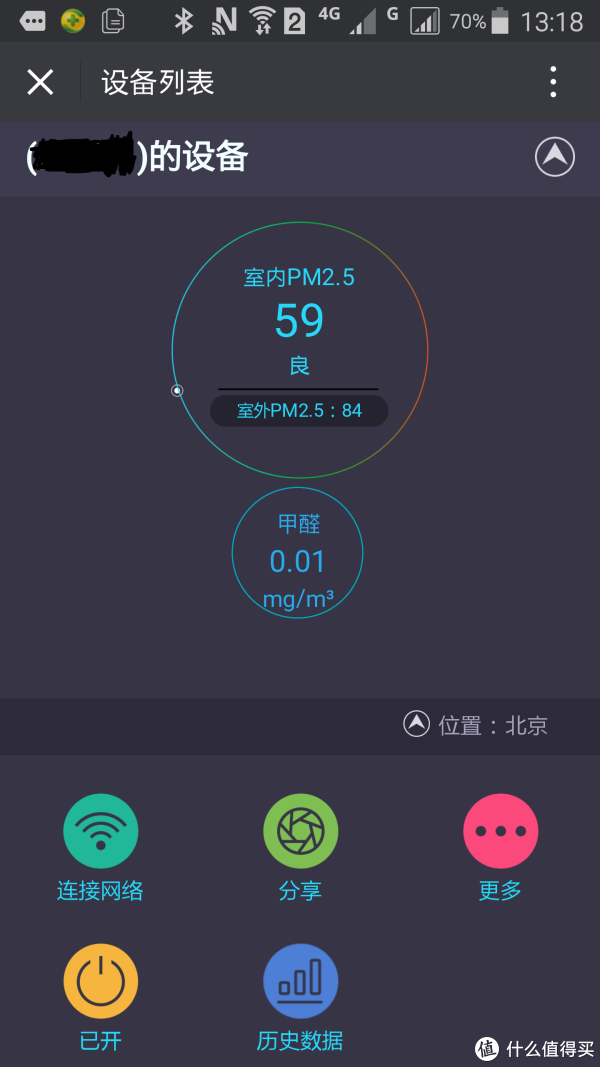This screenshot has width=600, height=1067.
Task: Open the three-dot overflow menu
Action: [x=553, y=82]
